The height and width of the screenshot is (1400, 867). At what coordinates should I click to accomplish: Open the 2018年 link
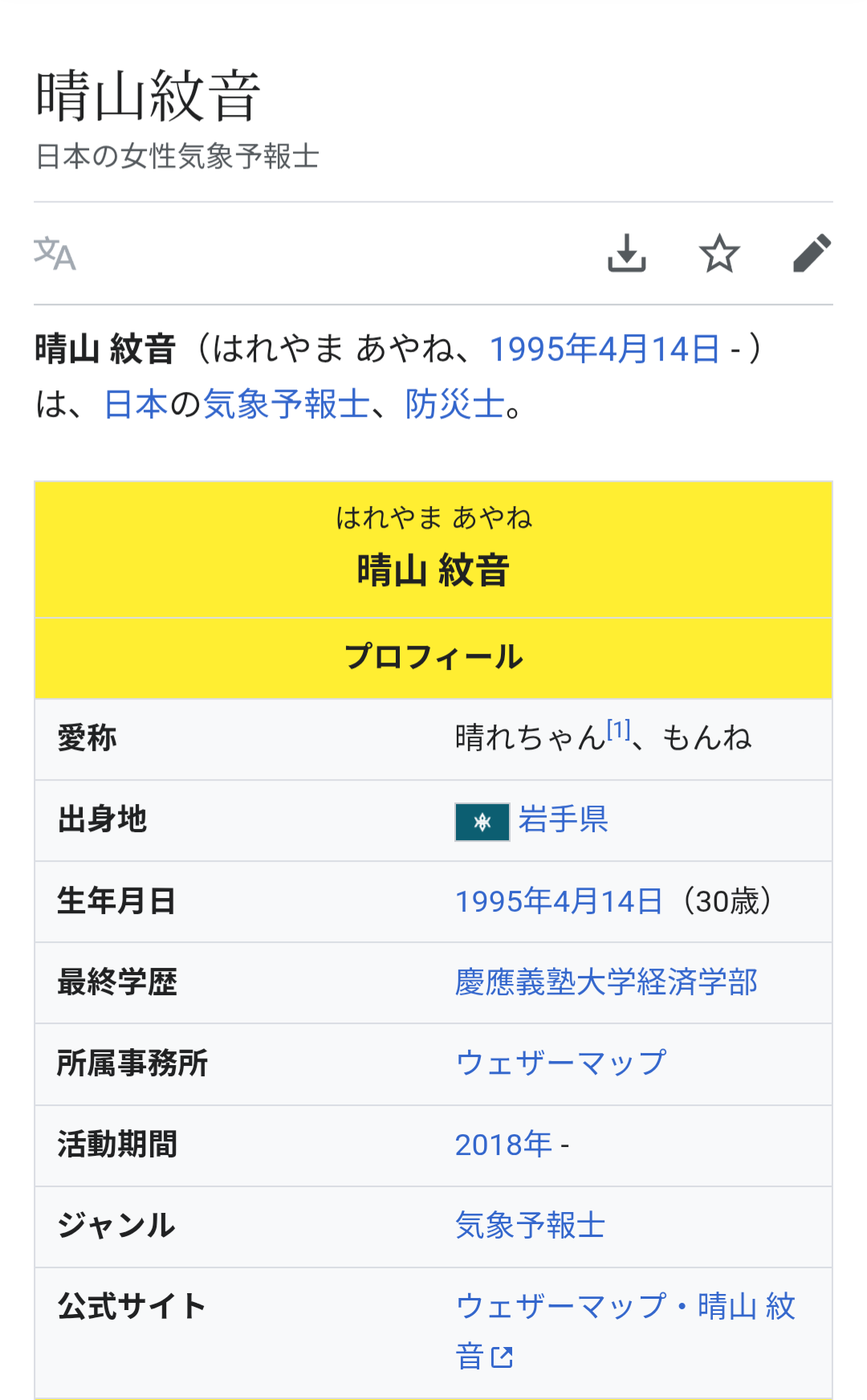click(x=503, y=1145)
